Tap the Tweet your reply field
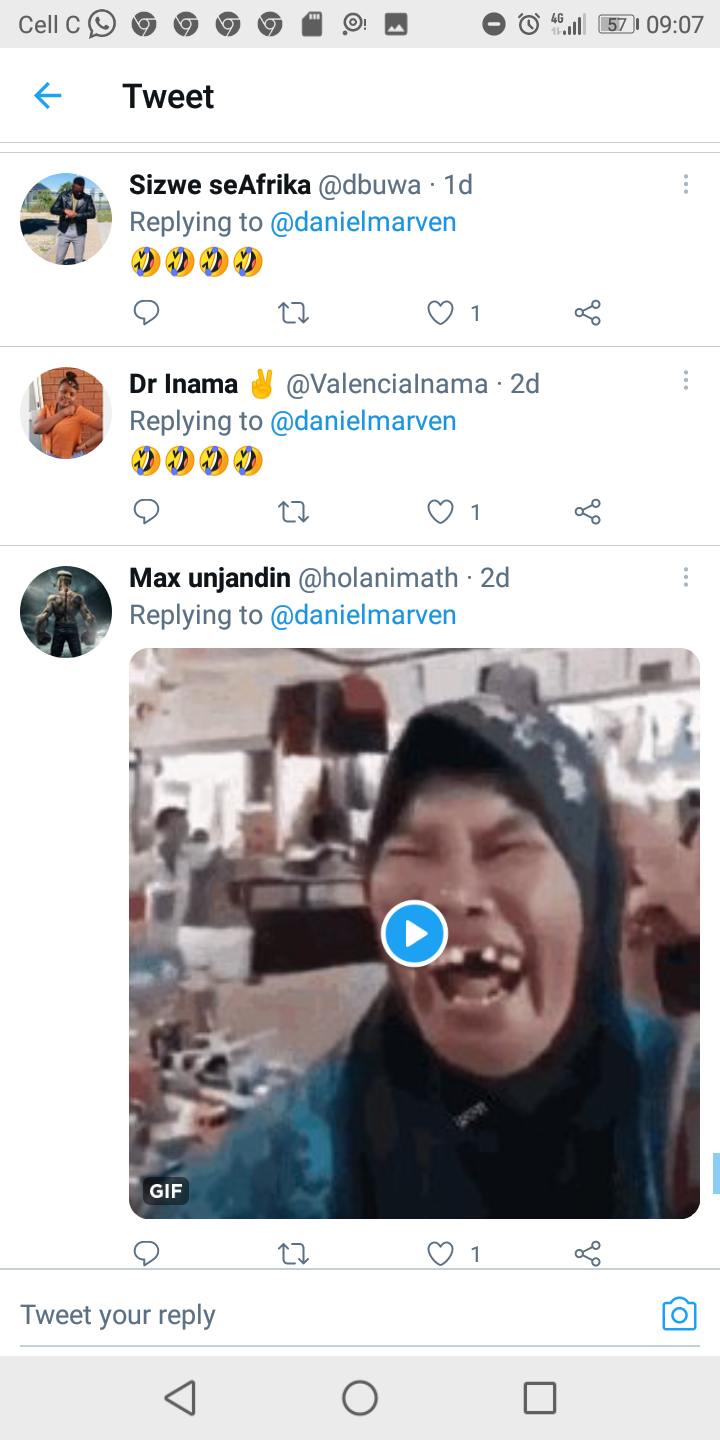Viewport: 720px width, 1440px height. pos(330,1314)
